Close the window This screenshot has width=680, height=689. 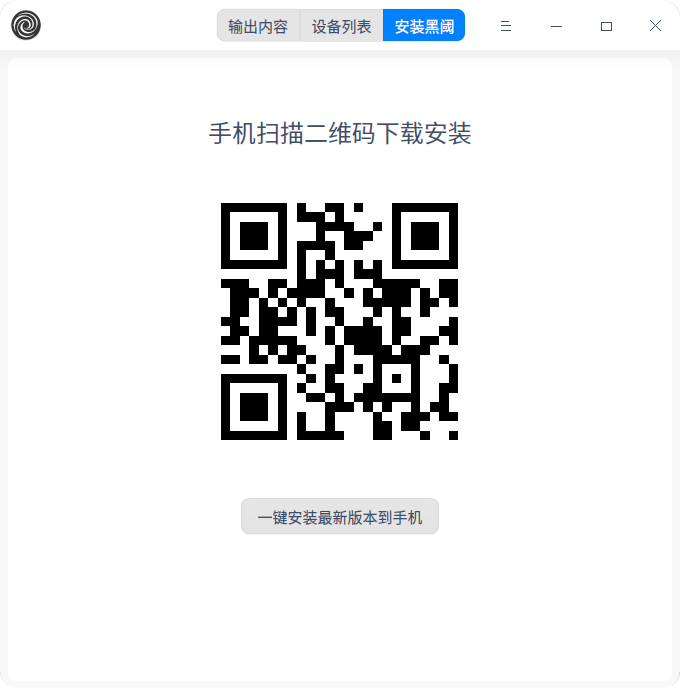tap(655, 26)
